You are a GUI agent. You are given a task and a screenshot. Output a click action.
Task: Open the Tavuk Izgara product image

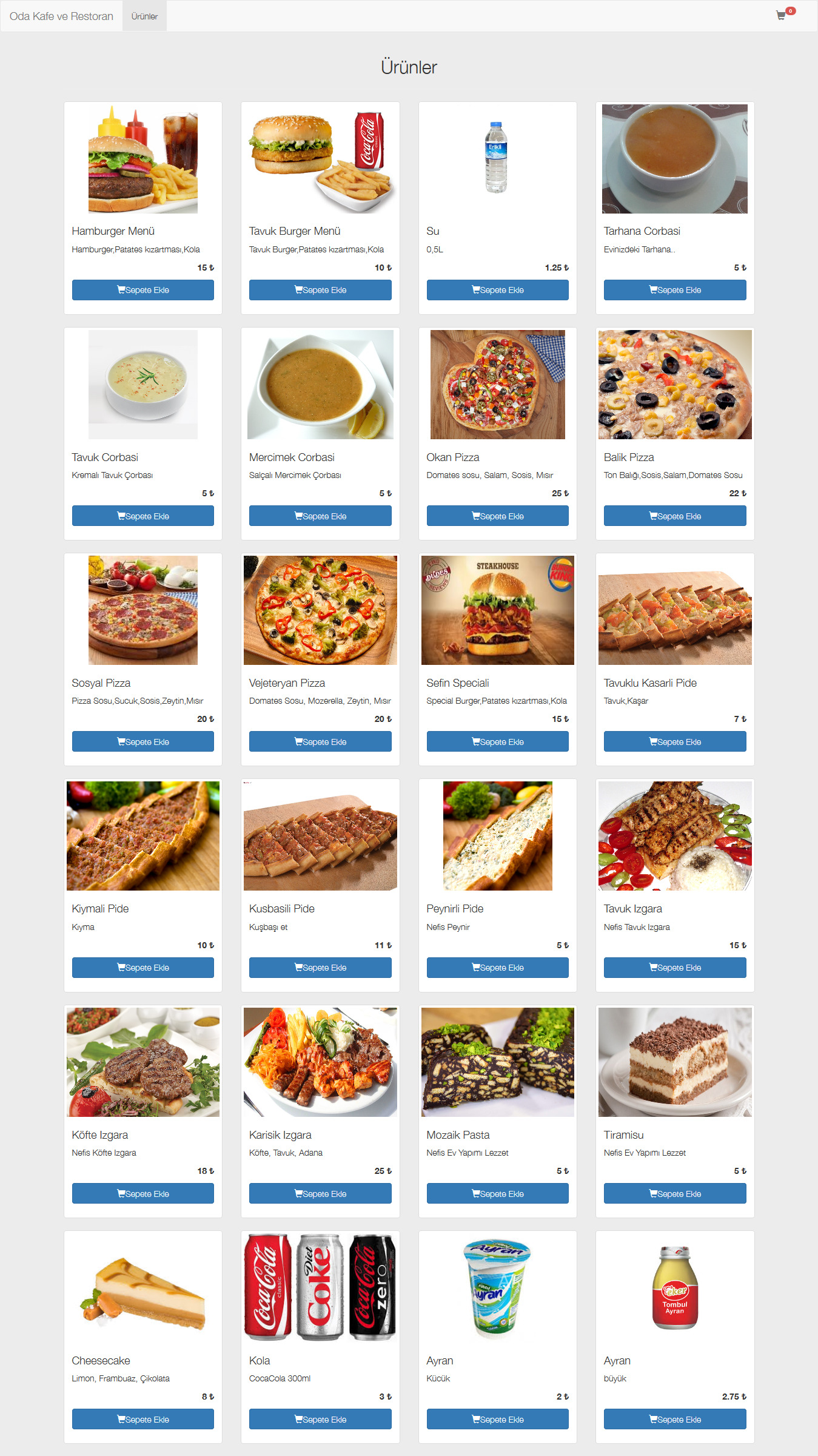[x=674, y=835]
